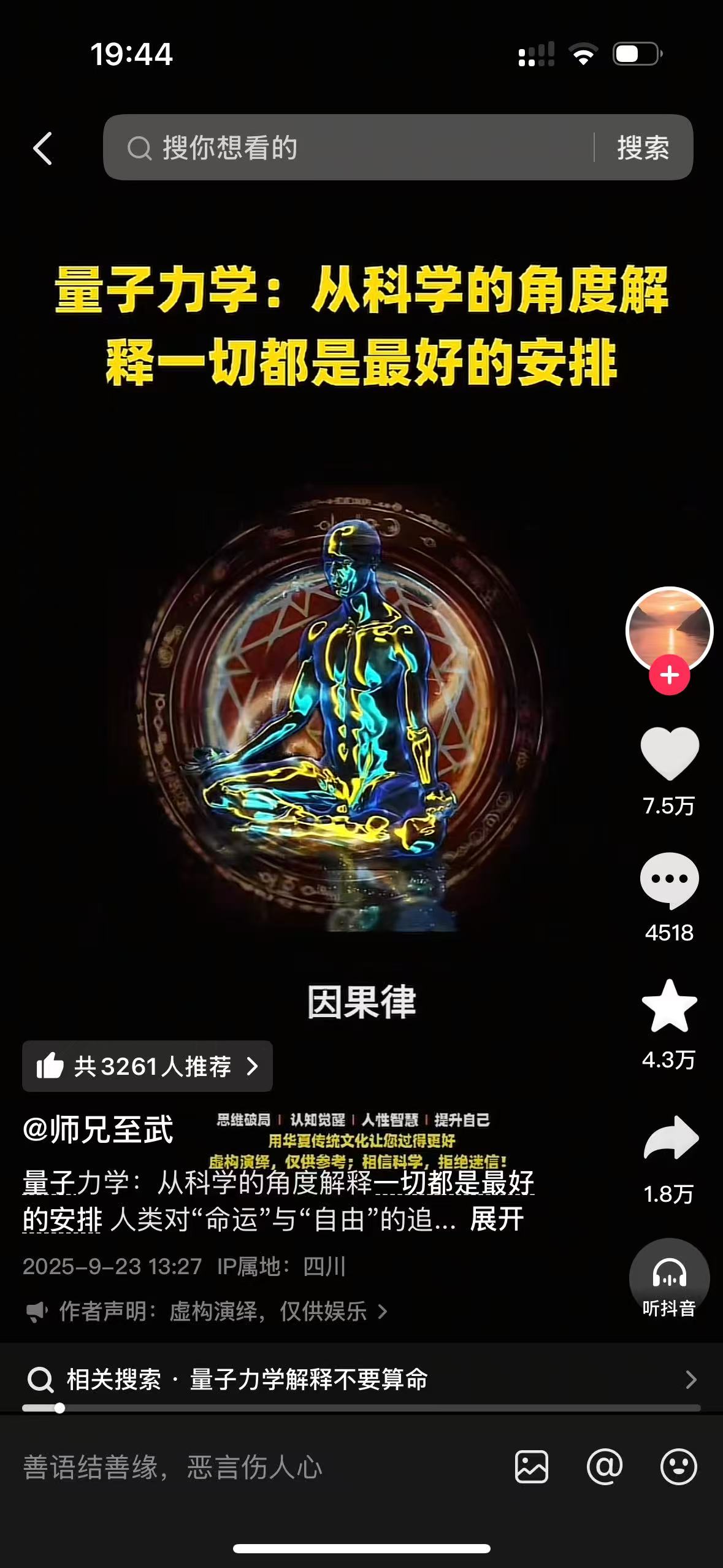Go back with the top-left arrow
This screenshot has width=723, height=1568.
[42, 148]
